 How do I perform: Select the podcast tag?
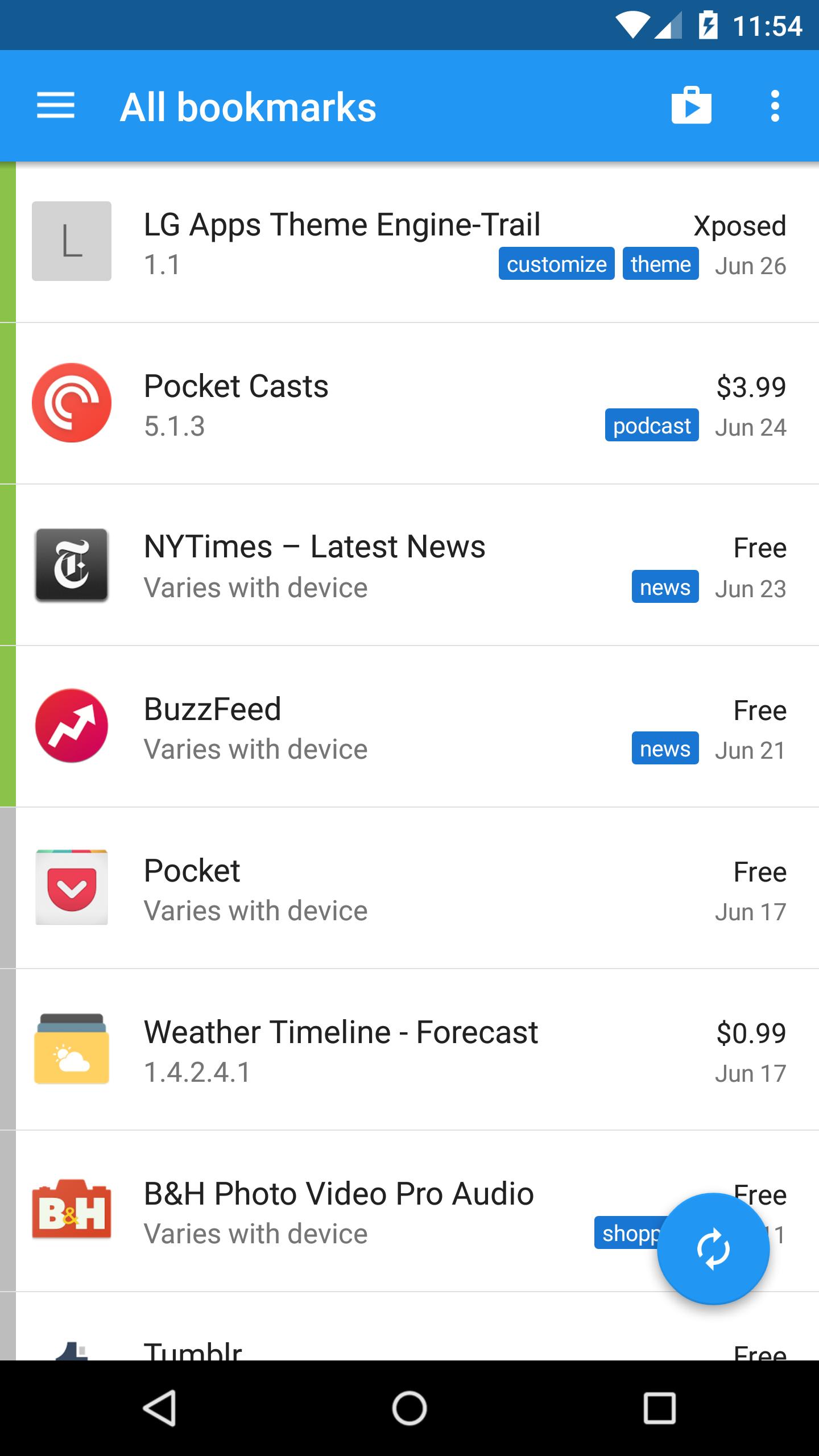click(652, 425)
